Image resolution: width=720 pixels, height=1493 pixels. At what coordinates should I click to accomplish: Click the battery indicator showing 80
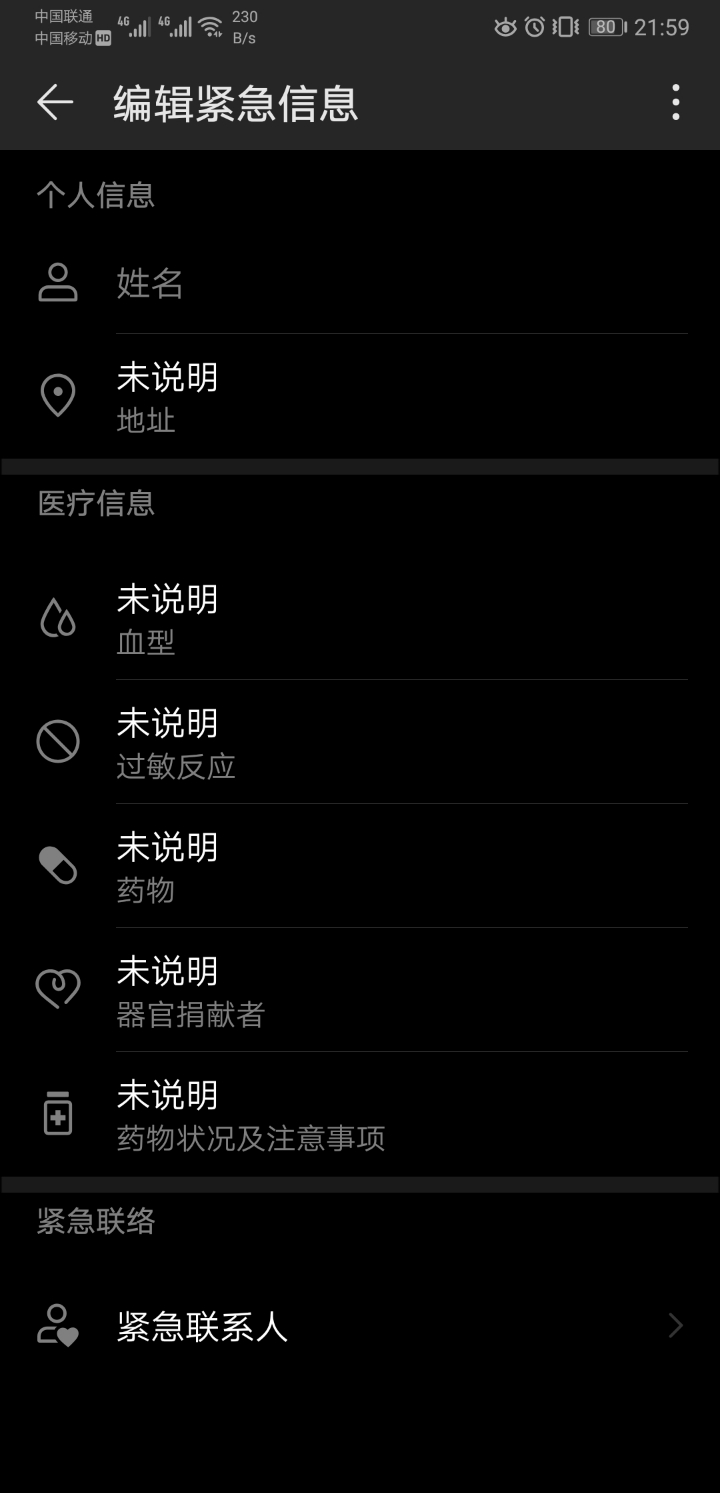tap(605, 26)
